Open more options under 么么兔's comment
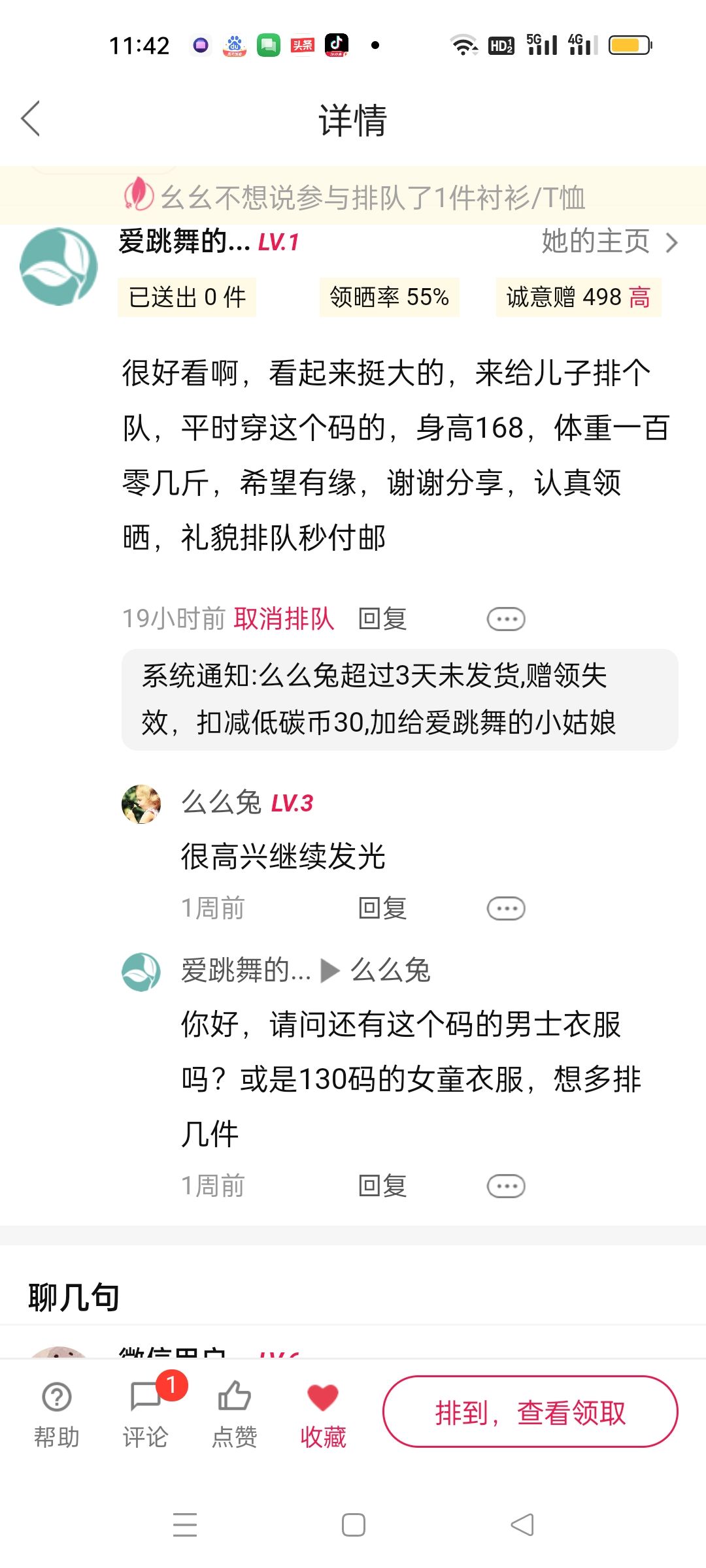Screen dimensions: 706x1568 (506, 908)
